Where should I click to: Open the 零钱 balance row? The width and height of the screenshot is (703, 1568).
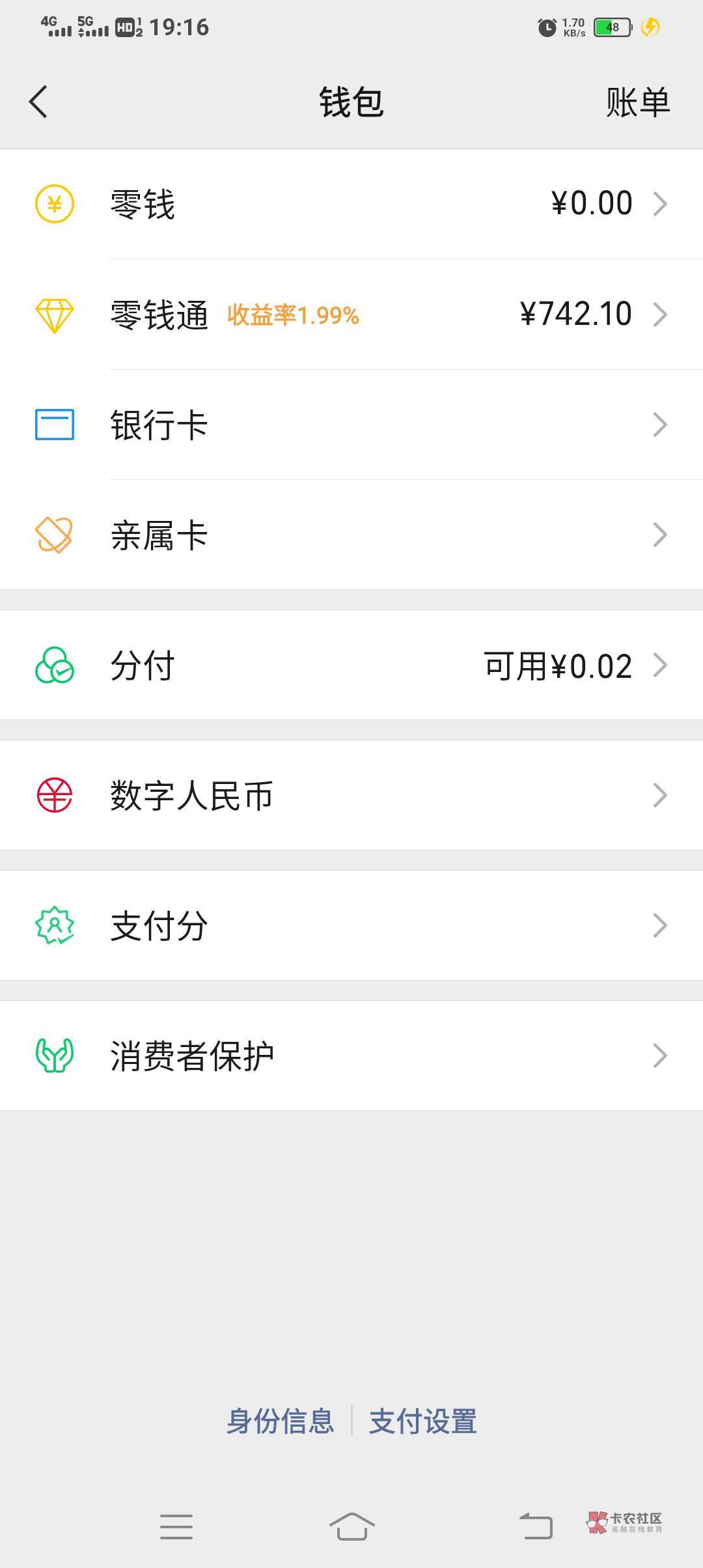(351, 204)
